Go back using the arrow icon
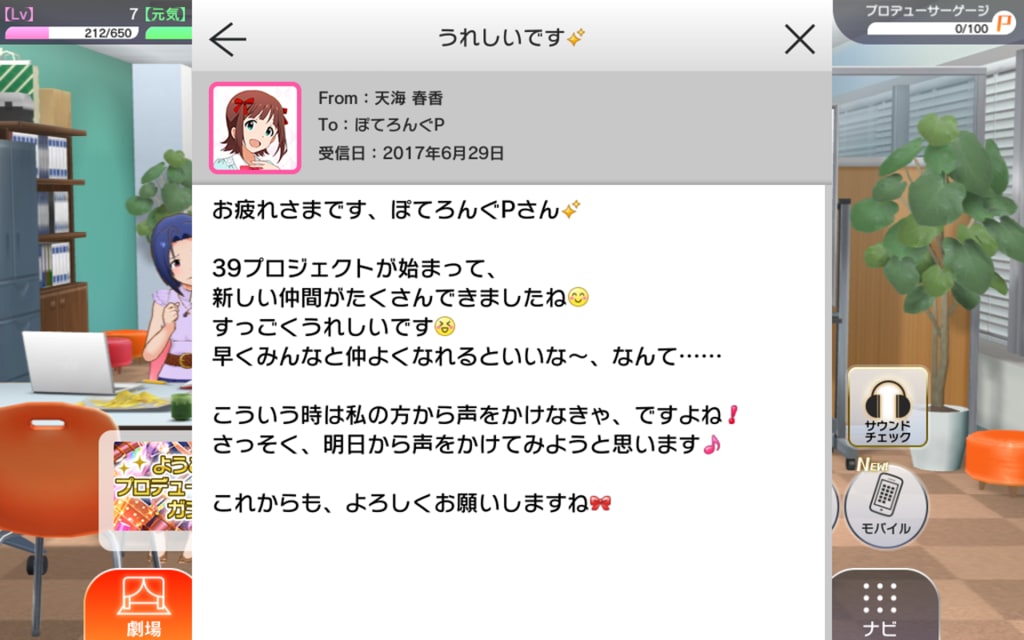Viewport: 1024px width, 640px height. (228, 39)
